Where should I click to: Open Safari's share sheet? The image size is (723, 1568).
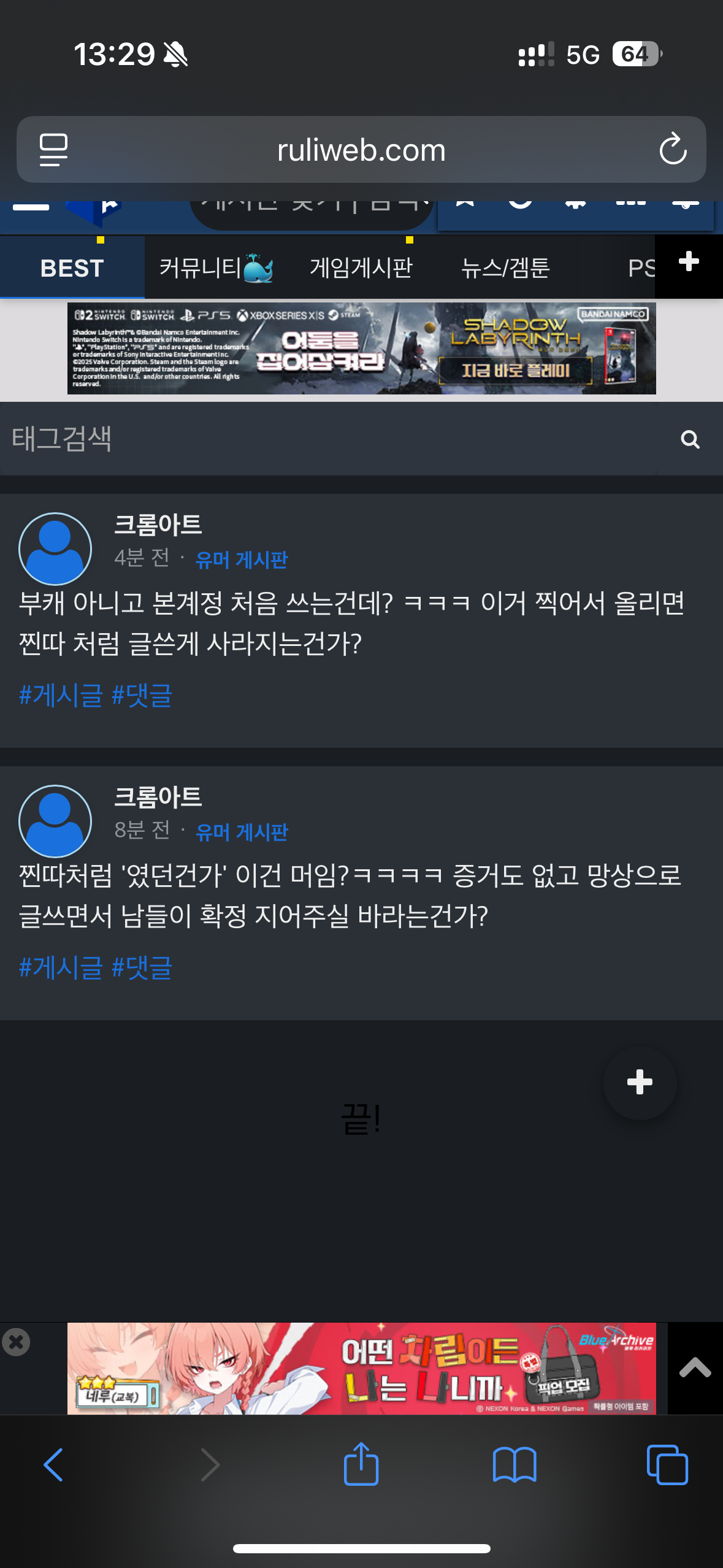coord(361,1464)
